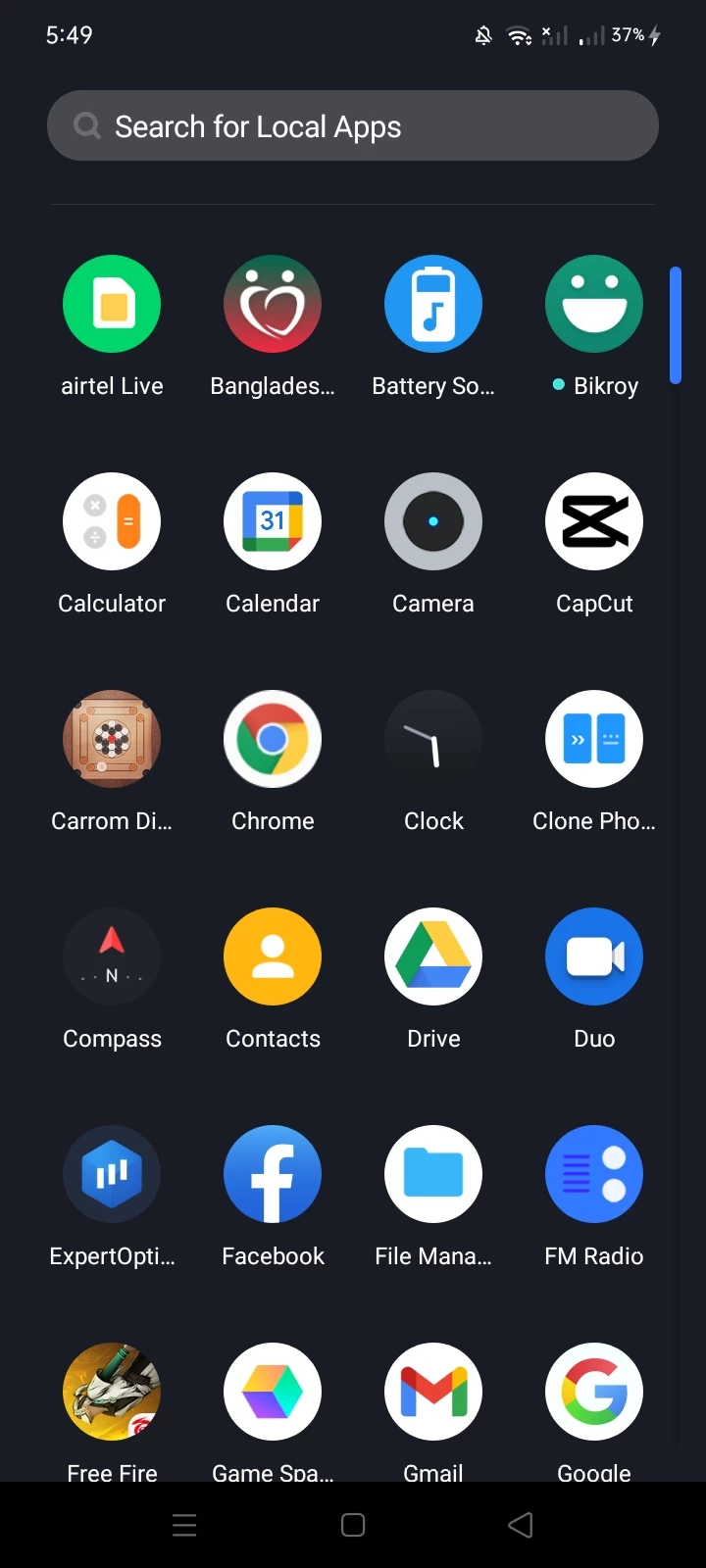The image size is (706, 1568).
Task: Launch Google Drive
Action: click(433, 956)
